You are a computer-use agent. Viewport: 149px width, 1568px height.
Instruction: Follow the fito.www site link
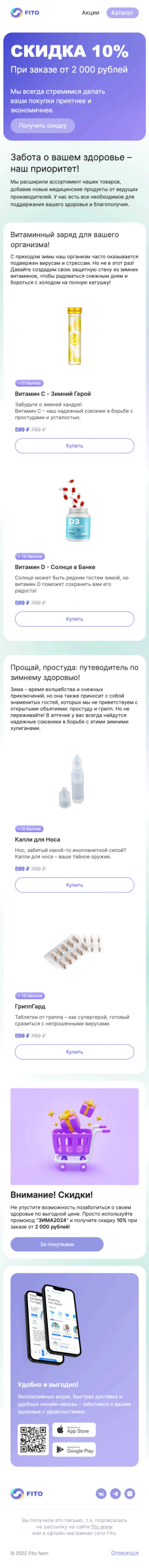[x=102, y=1527]
